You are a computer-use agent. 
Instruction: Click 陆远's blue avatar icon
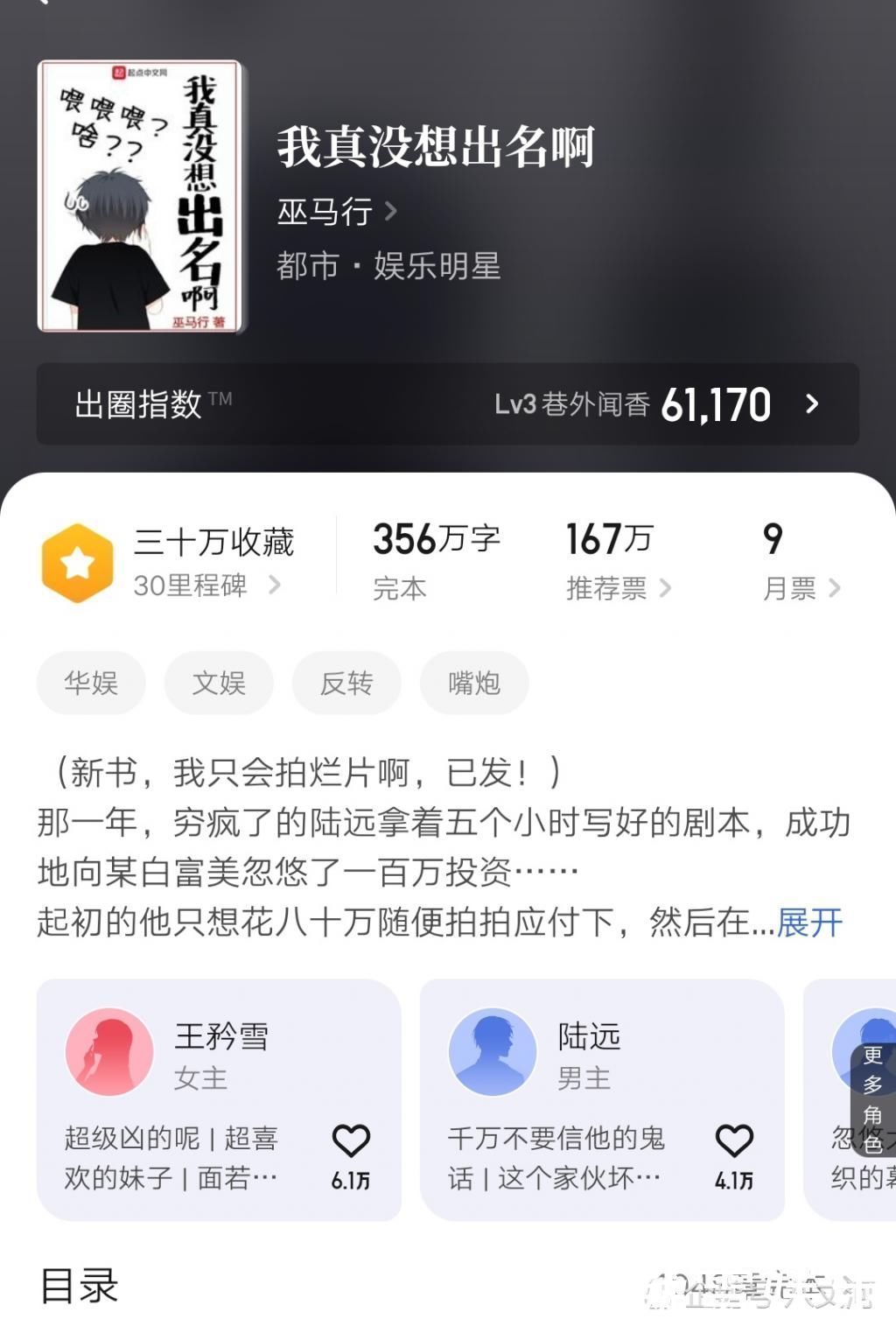click(x=493, y=1051)
